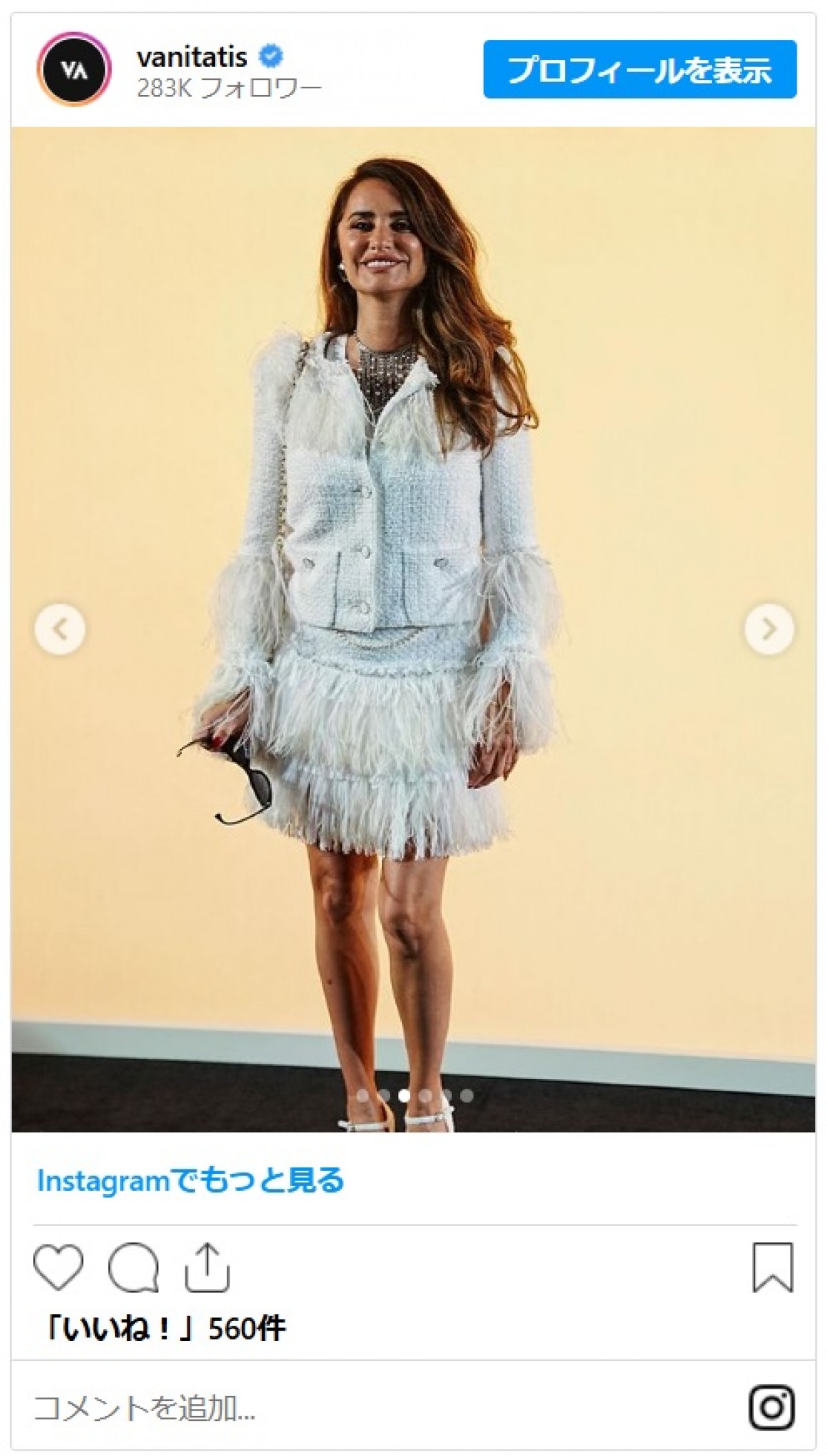Like this post with the heart icon
827x1456 pixels.
click(58, 1267)
